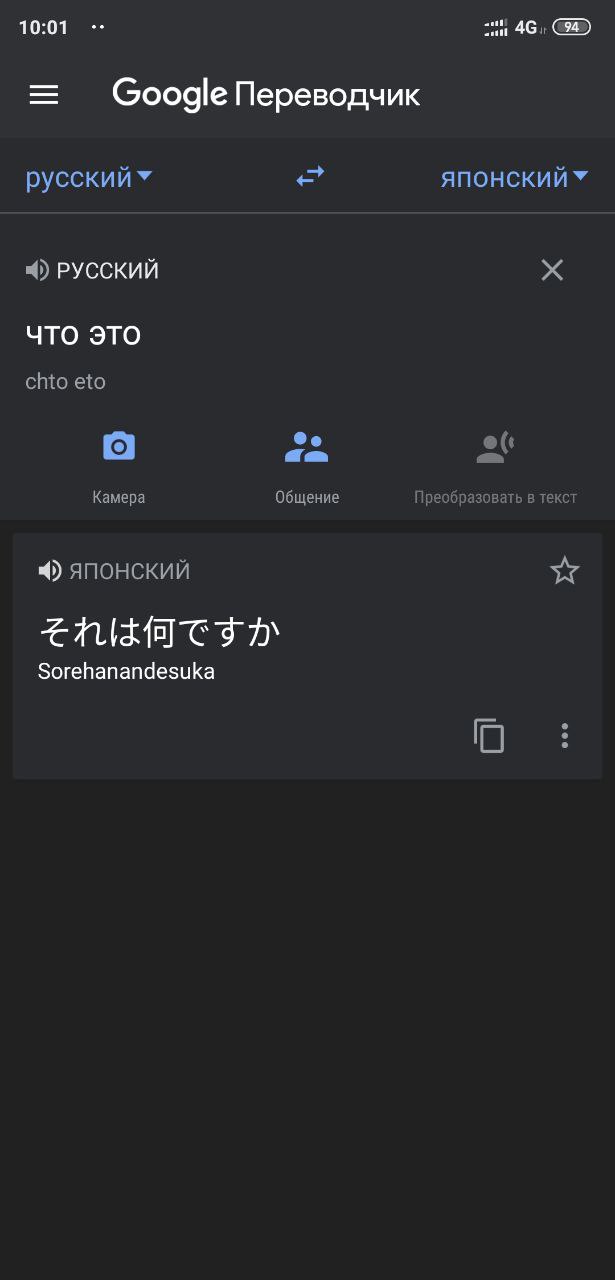The image size is (615, 1280).
Task: Copy the Japanese translation
Action: tap(489, 736)
